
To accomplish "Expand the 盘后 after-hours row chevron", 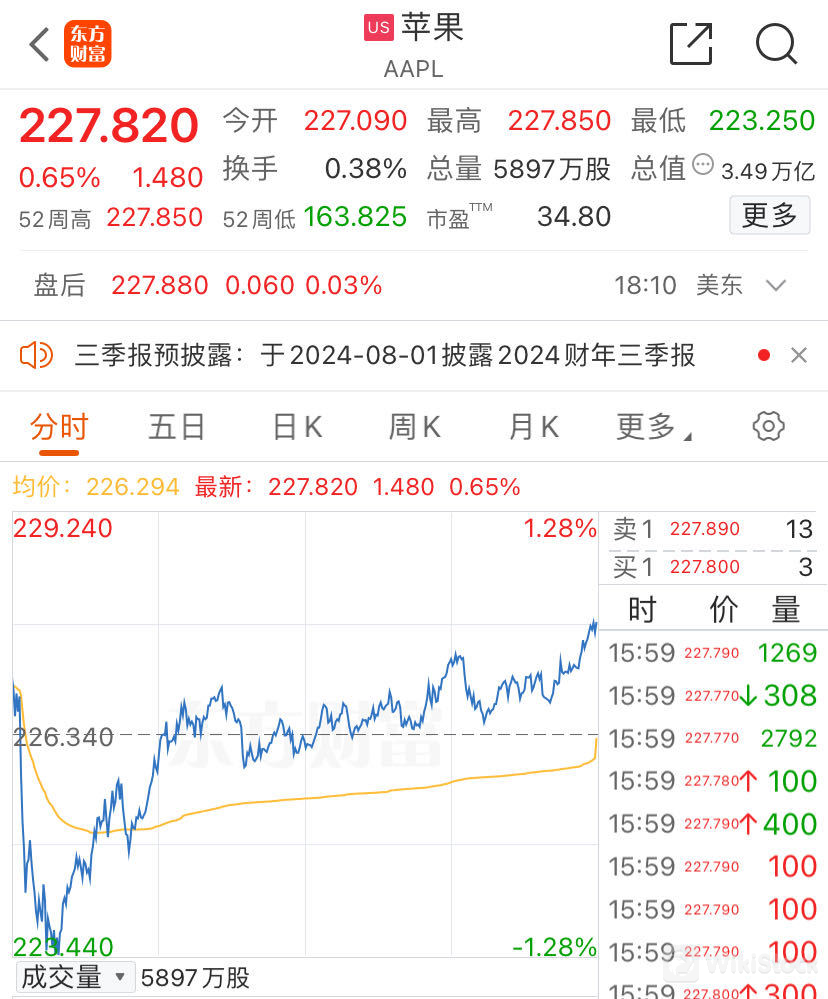I will pos(776,286).
